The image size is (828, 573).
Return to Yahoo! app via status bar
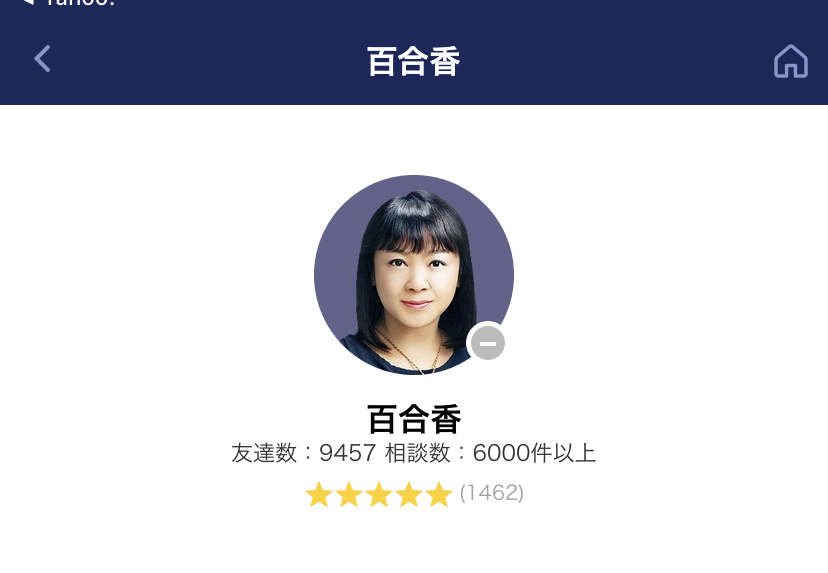point(70,4)
